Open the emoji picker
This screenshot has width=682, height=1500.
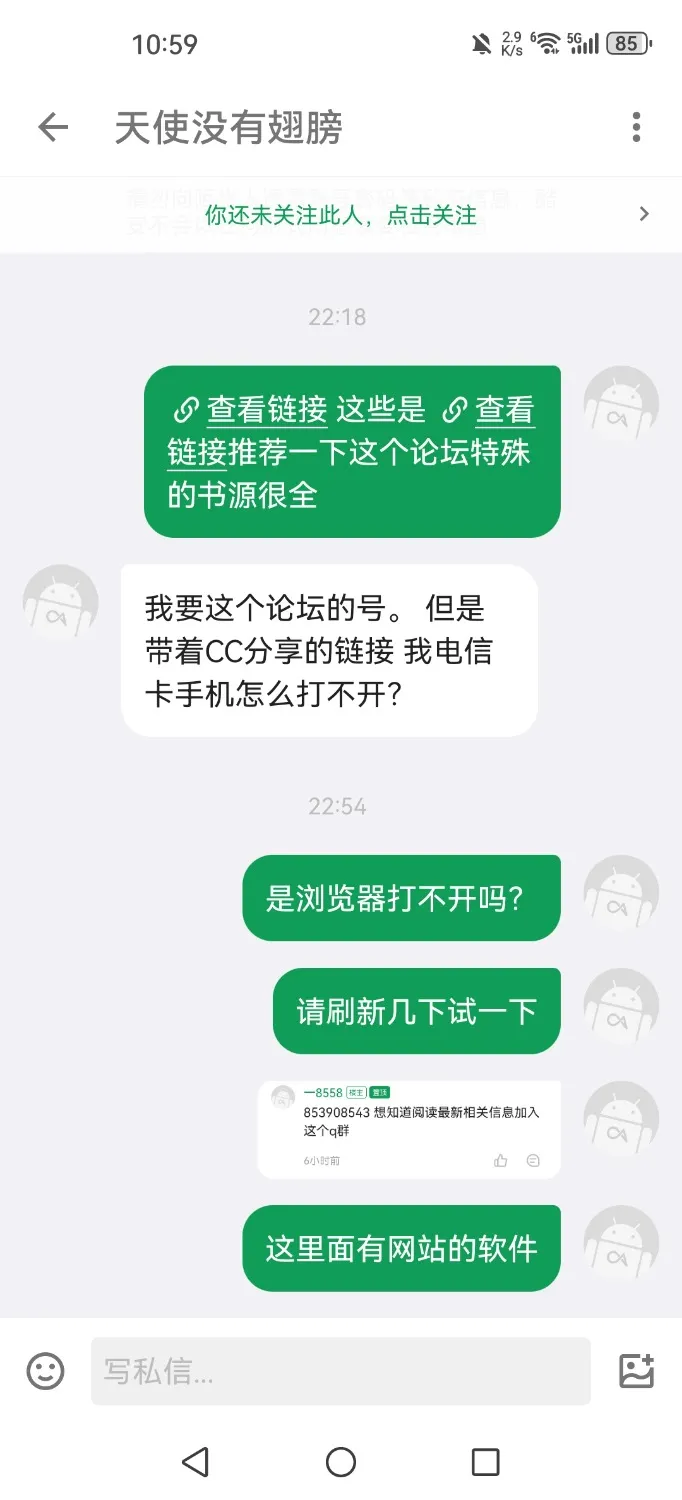[45, 1371]
